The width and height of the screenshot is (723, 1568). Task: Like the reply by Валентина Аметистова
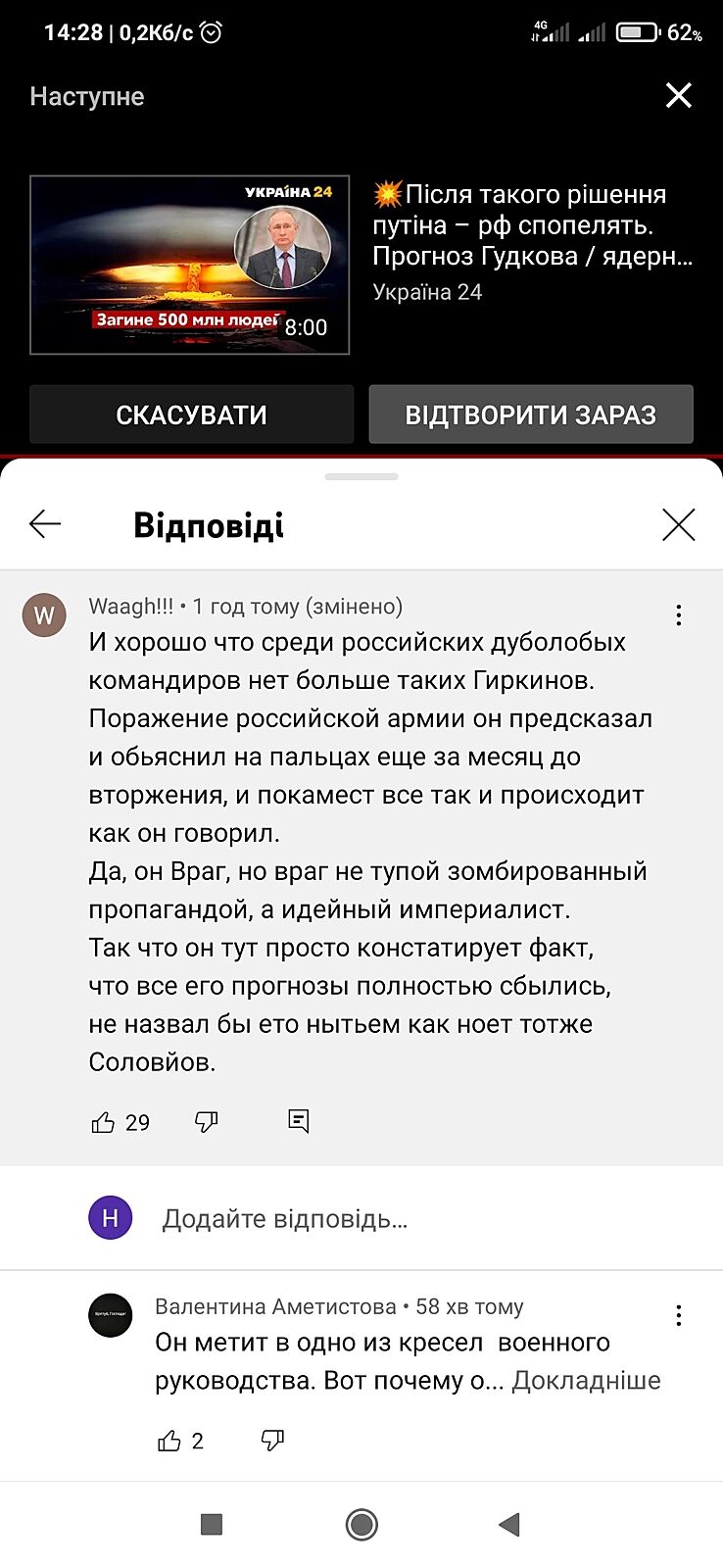[169, 1441]
